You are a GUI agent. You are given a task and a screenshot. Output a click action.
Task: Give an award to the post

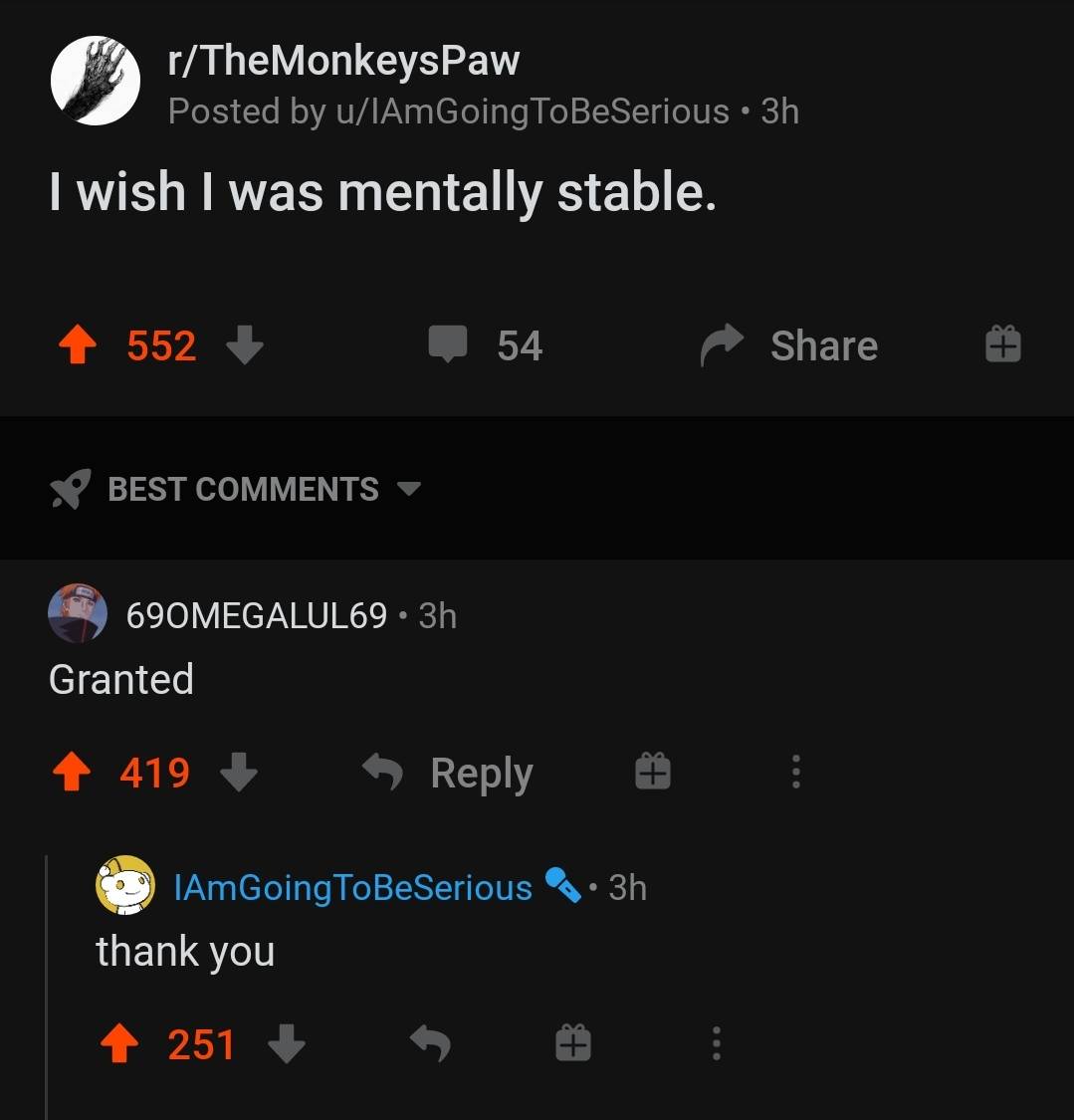(1003, 345)
